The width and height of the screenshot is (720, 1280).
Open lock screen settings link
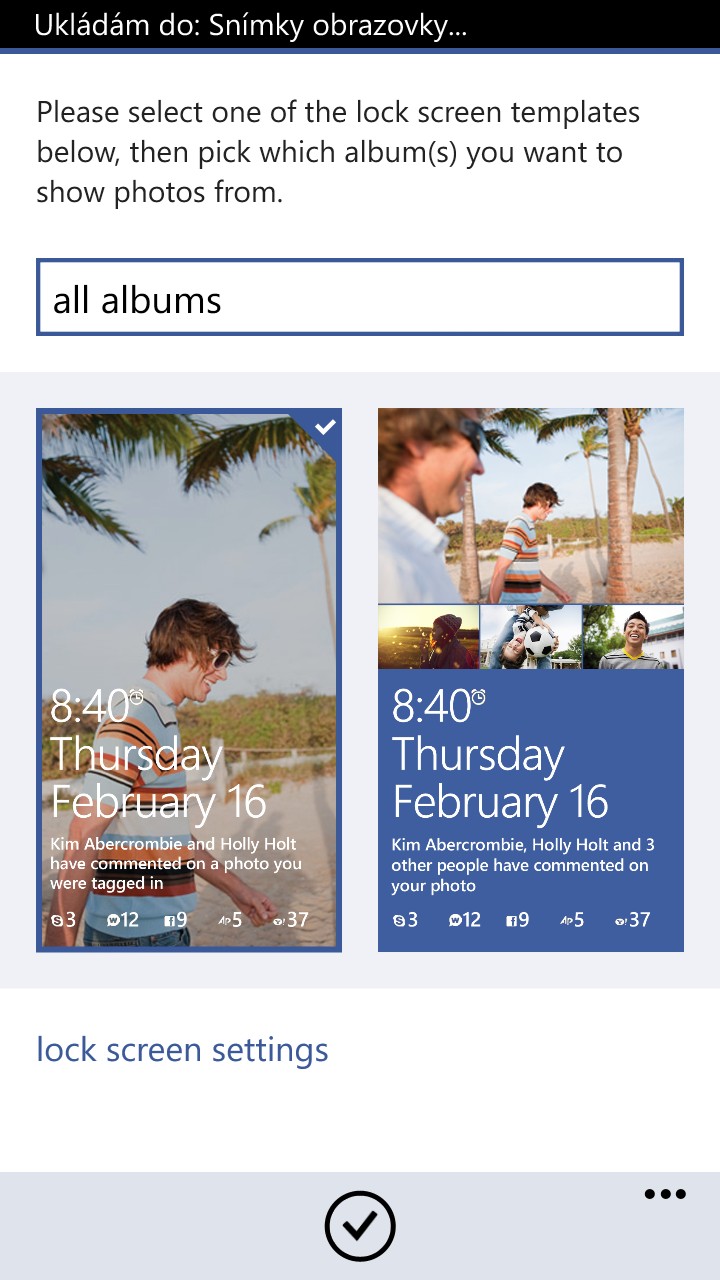182,1050
